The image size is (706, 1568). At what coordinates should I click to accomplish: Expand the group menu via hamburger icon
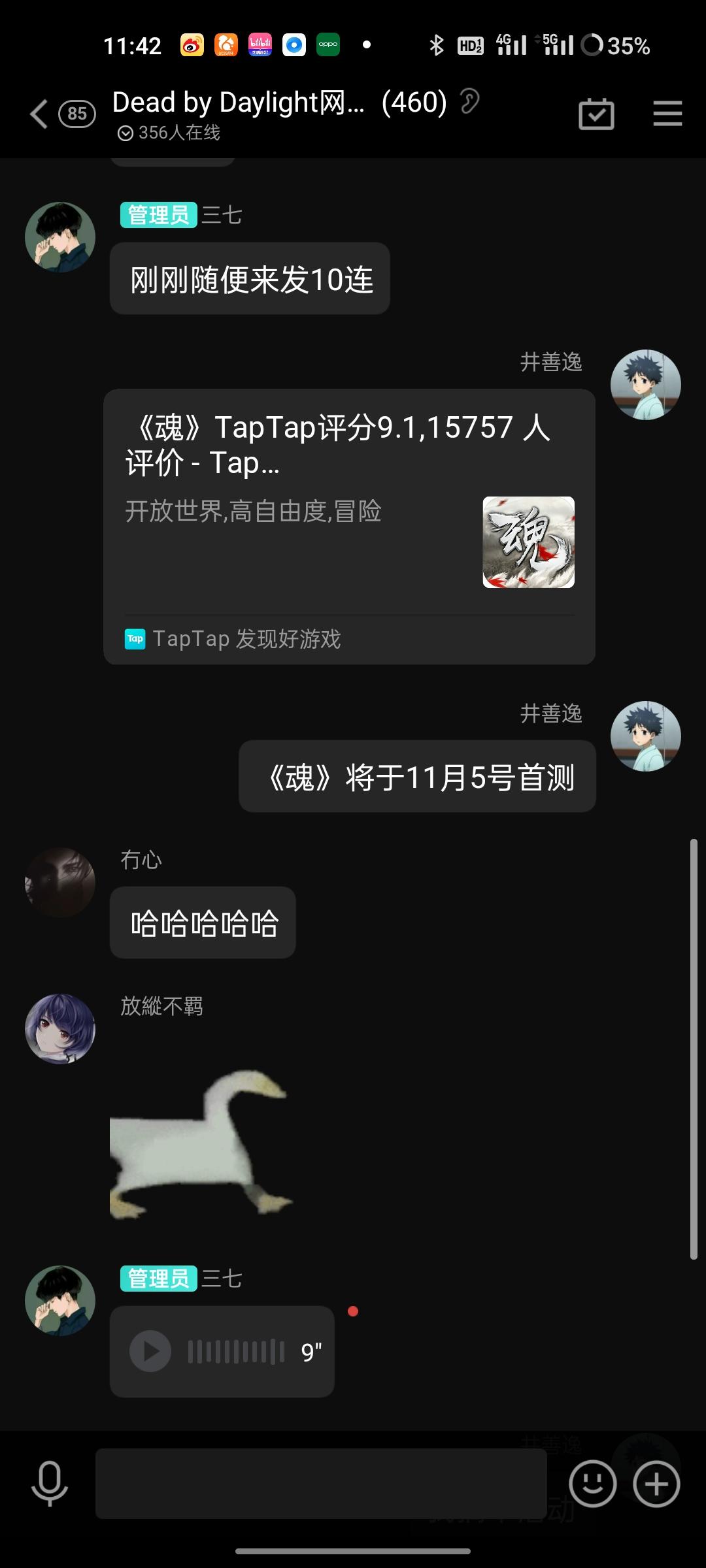[x=667, y=113]
